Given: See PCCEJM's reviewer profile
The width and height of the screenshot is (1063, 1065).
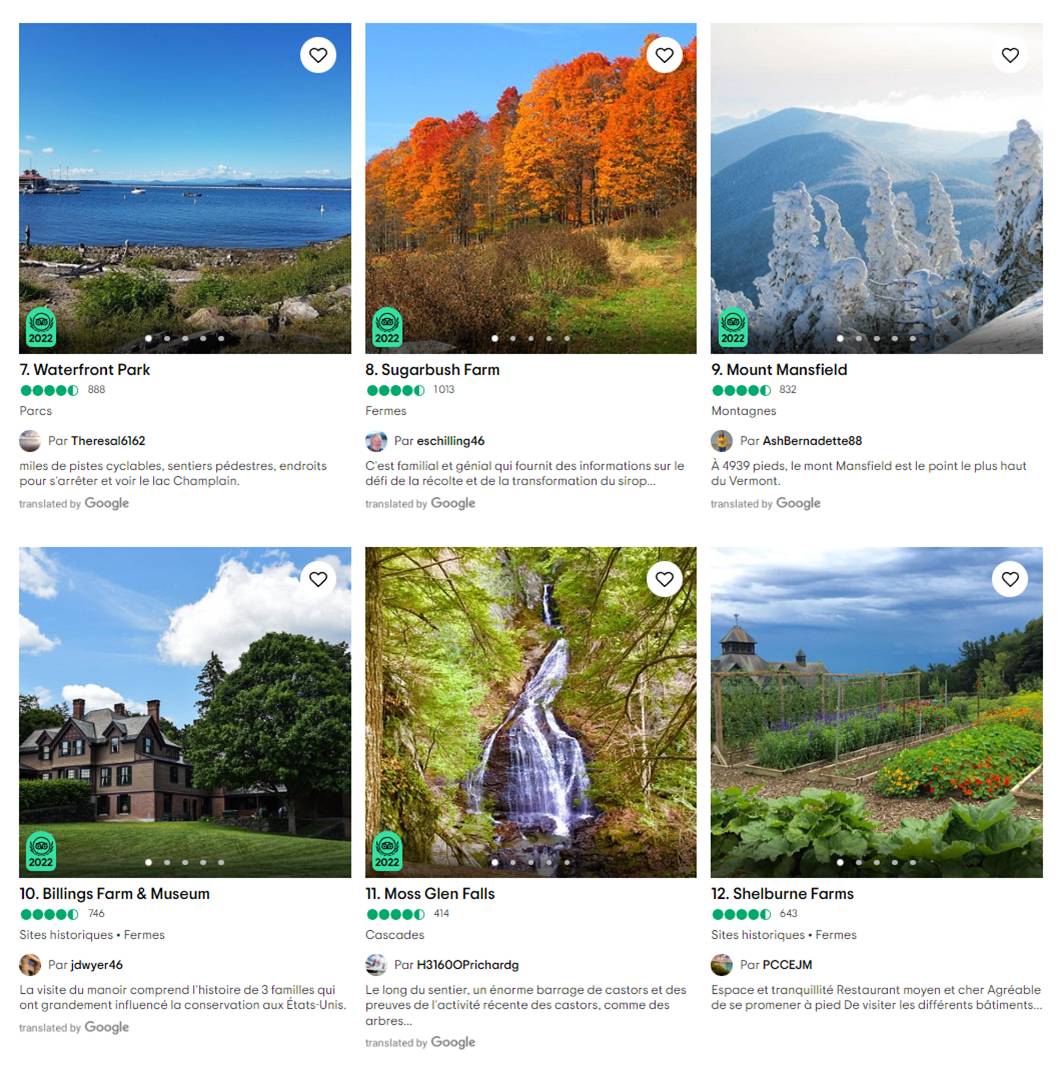Looking at the screenshot, I should (x=787, y=965).
